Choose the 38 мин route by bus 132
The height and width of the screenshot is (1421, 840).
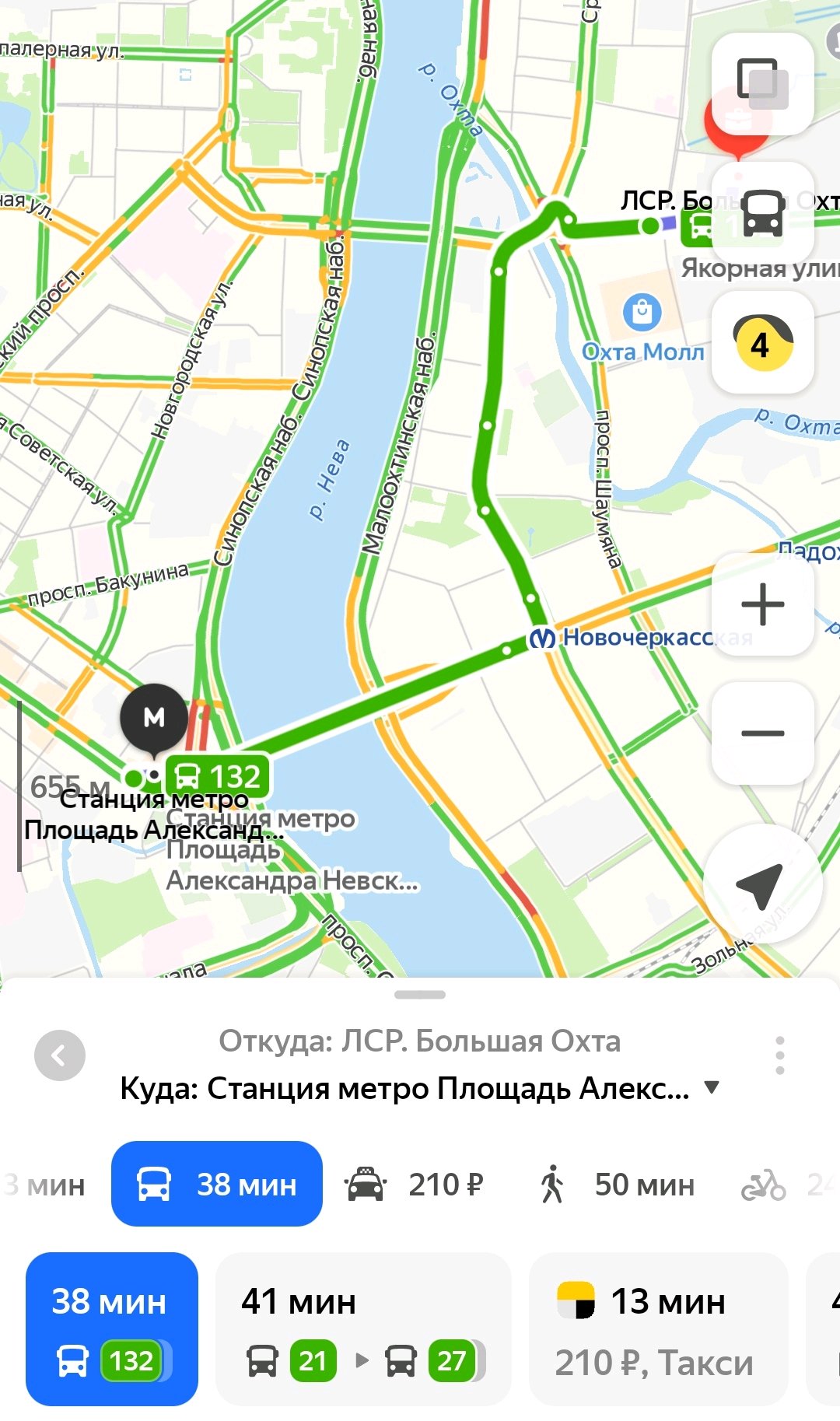point(112,1329)
